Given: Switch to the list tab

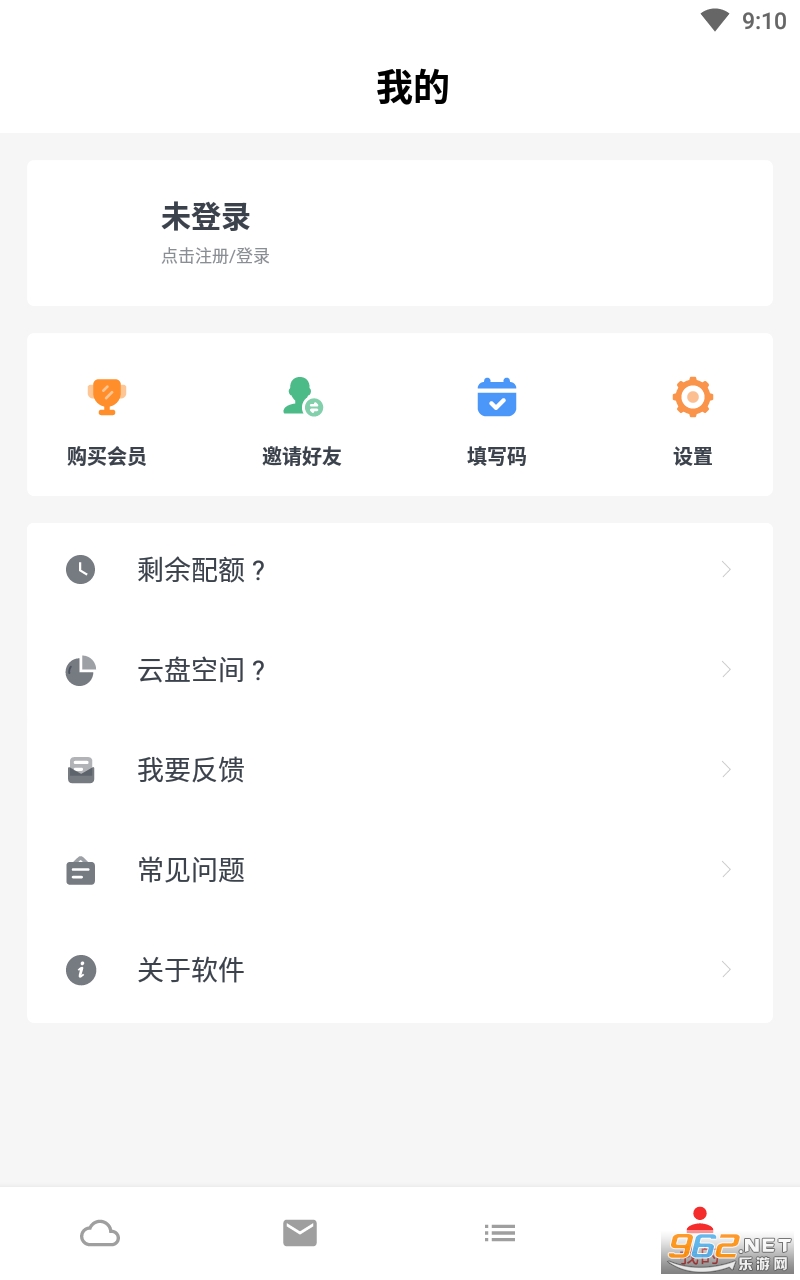Looking at the screenshot, I should click(x=500, y=1233).
